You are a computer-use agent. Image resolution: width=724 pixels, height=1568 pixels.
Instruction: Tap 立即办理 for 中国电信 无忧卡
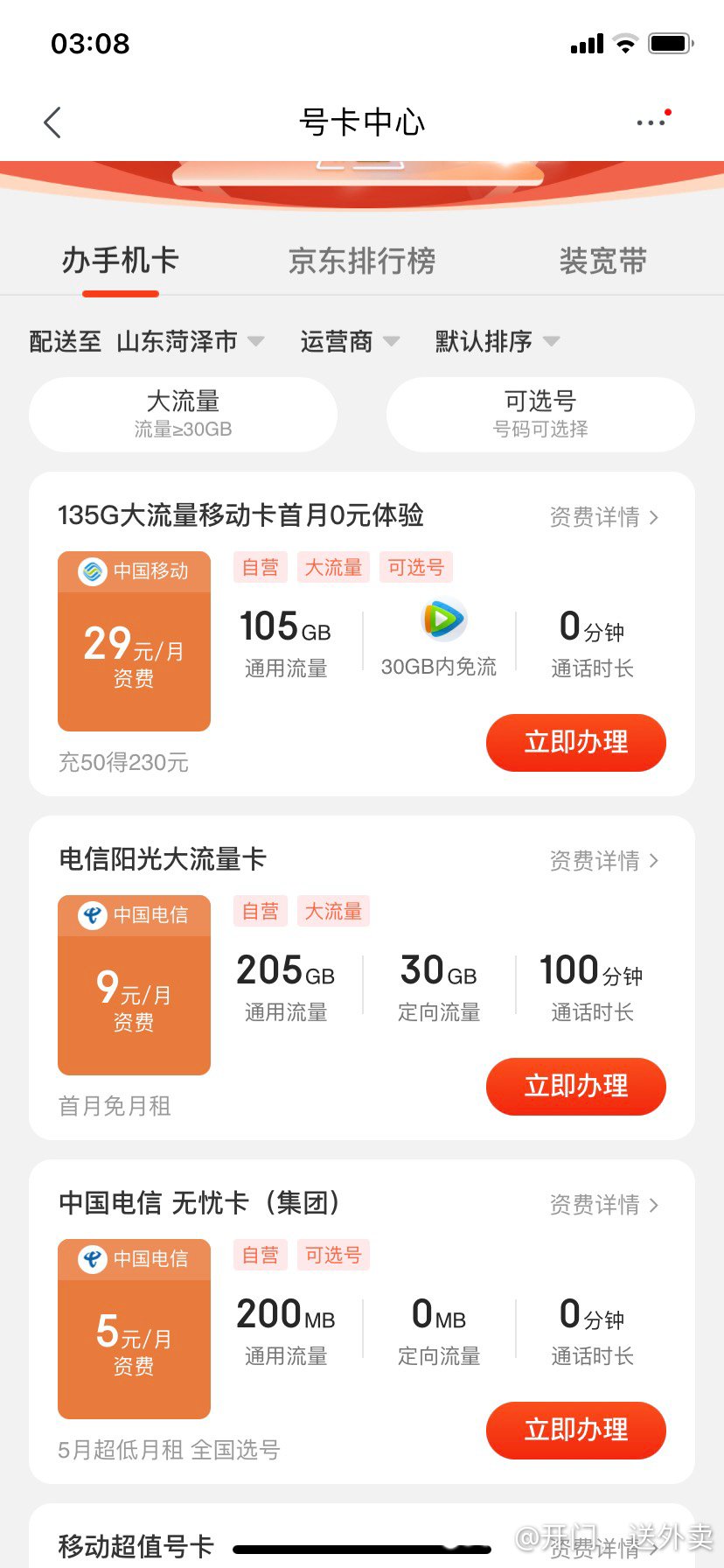pos(576,1431)
